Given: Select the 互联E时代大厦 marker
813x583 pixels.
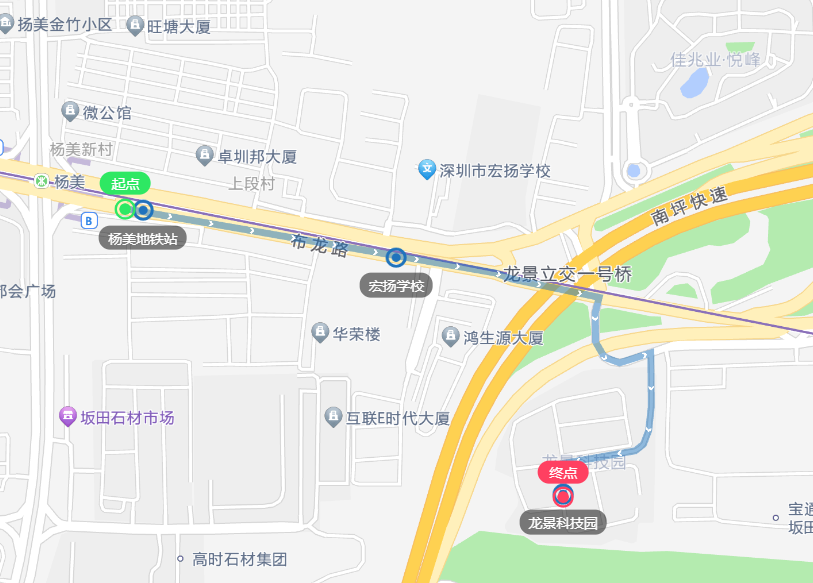Looking at the screenshot, I should [333, 417].
